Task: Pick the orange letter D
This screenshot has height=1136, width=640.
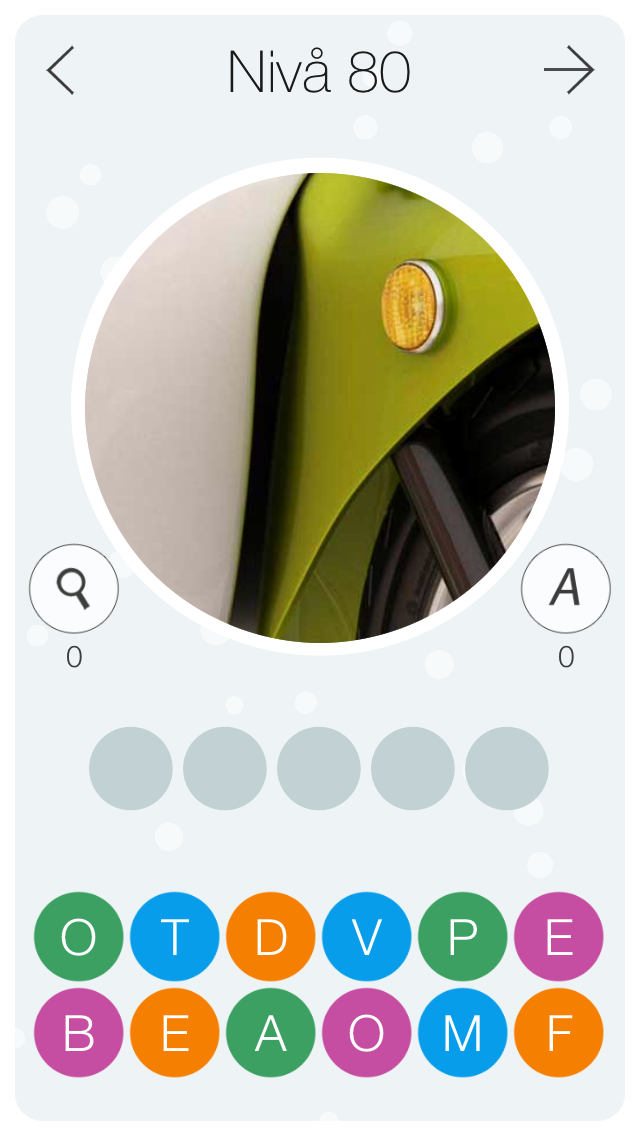Action: click(x=270, y=937)
